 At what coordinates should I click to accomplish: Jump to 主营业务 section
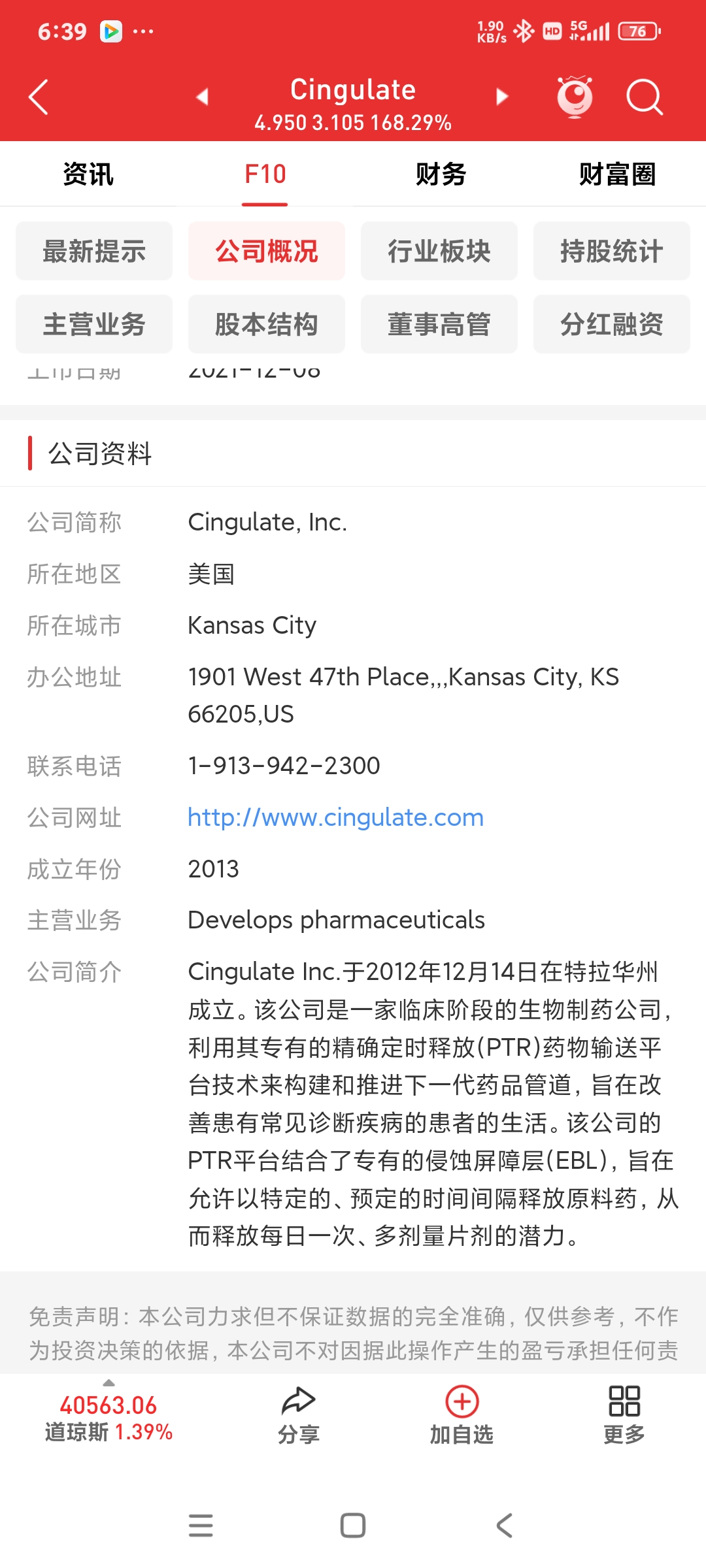(94, 324)
